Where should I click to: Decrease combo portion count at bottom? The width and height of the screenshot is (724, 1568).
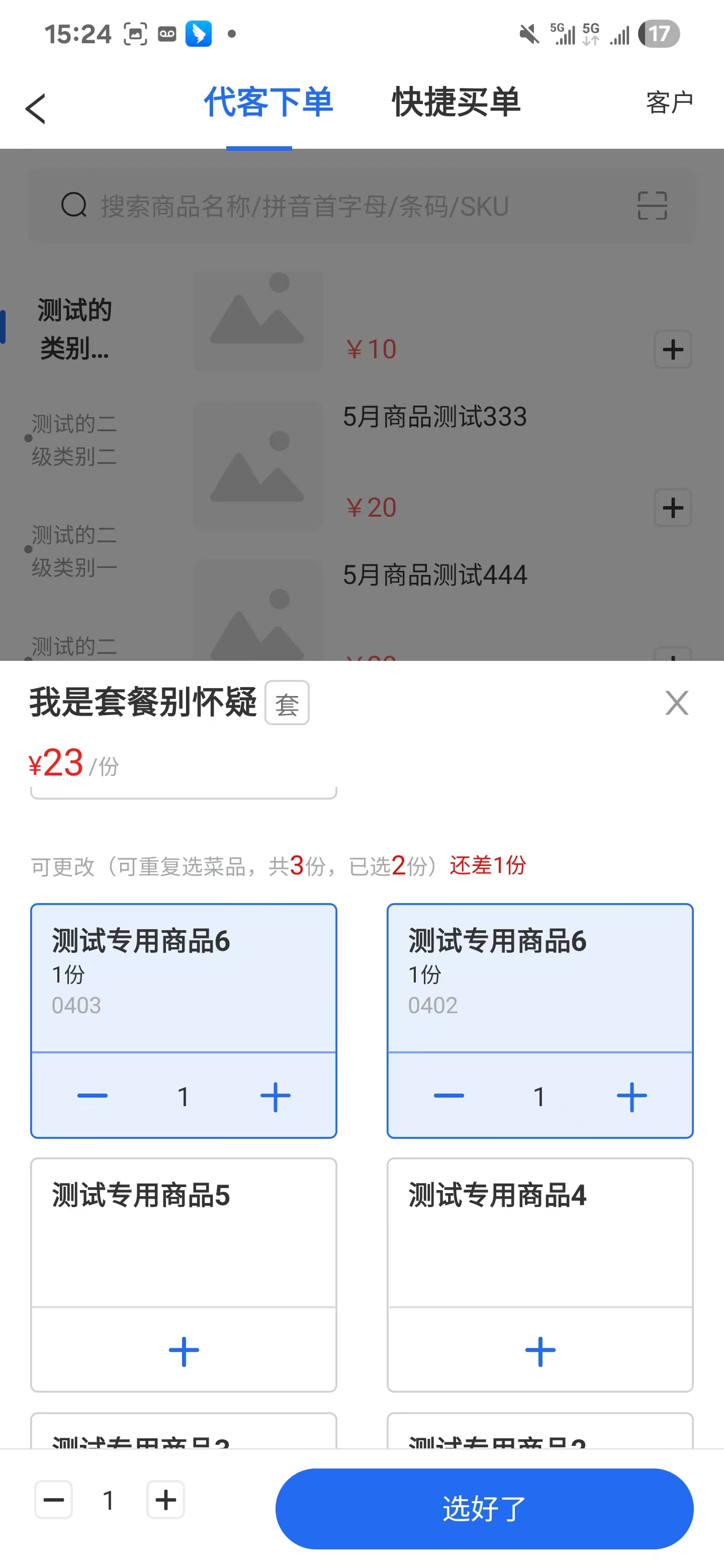54,1499
